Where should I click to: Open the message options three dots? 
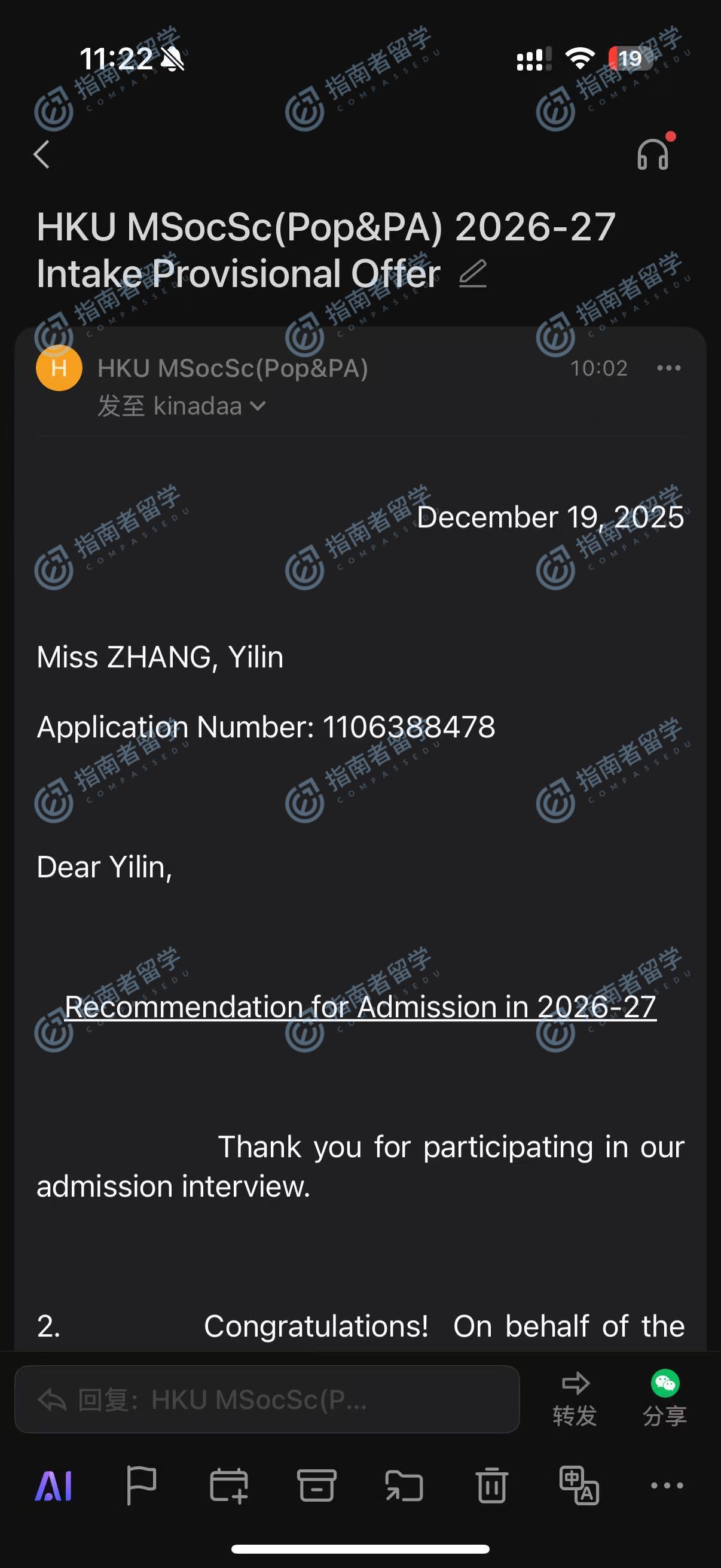click(x=668, y=368)
